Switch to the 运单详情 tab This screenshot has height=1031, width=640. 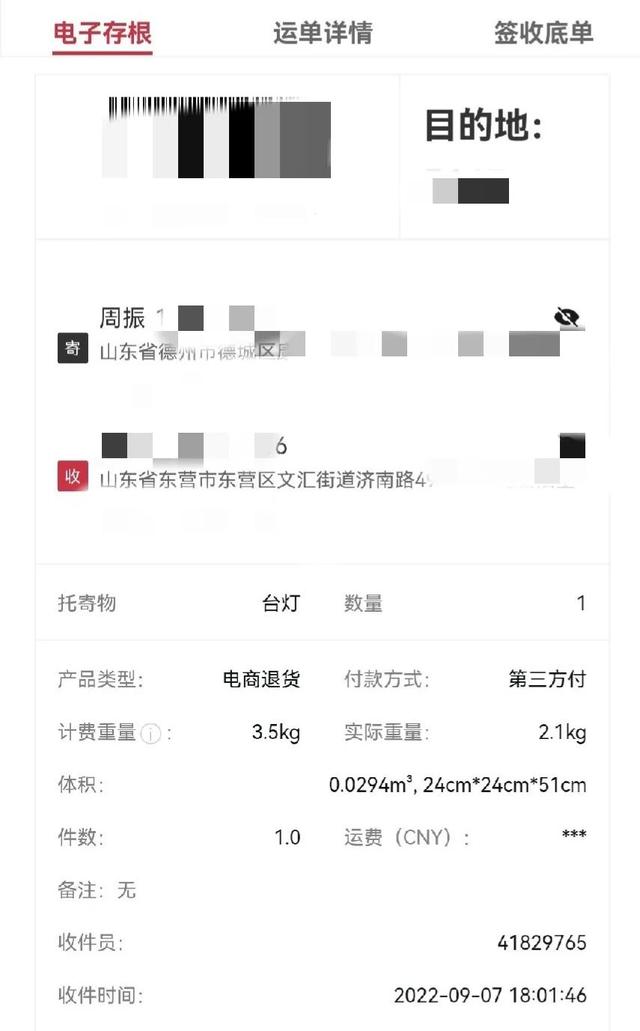coord(322,32)
